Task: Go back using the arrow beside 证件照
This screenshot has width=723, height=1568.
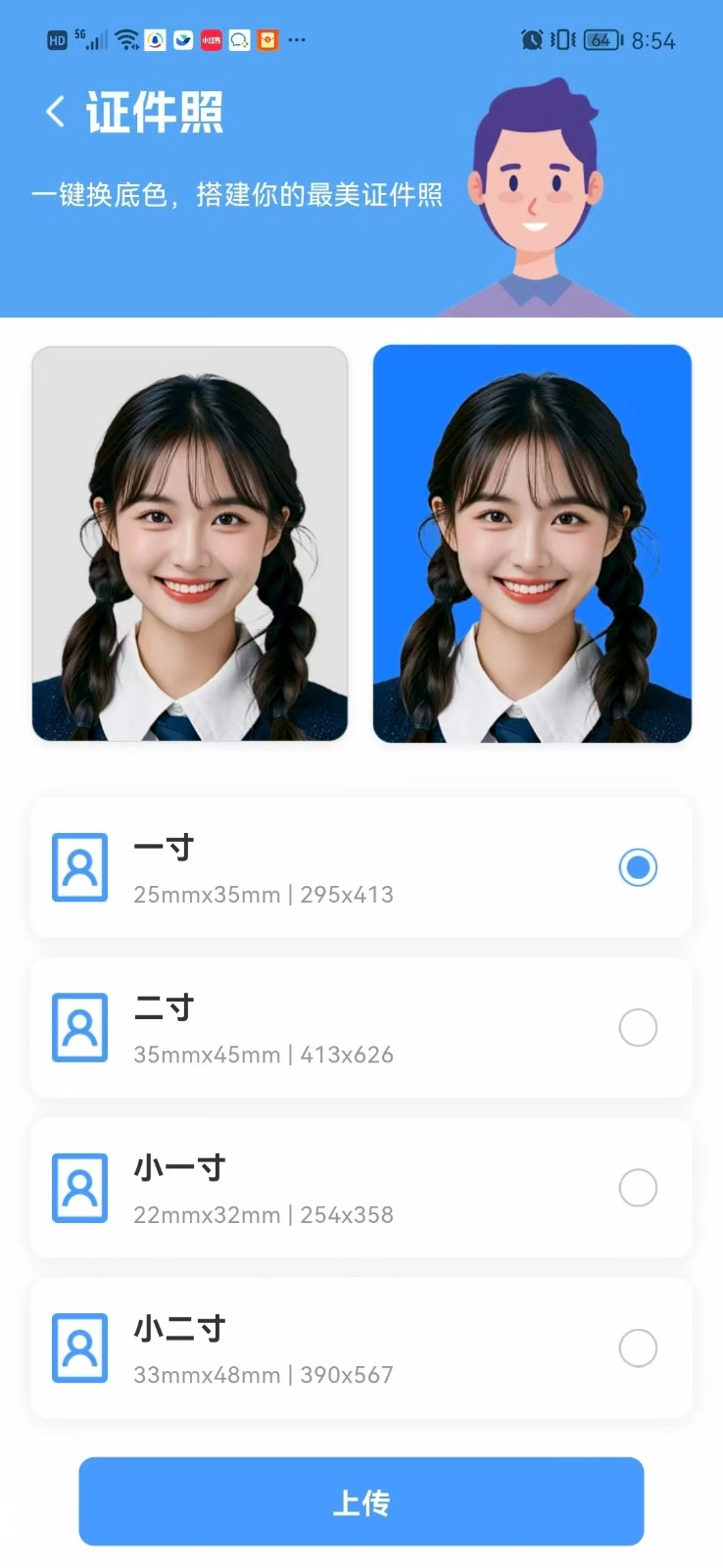Action: click(x=56, y=112)
